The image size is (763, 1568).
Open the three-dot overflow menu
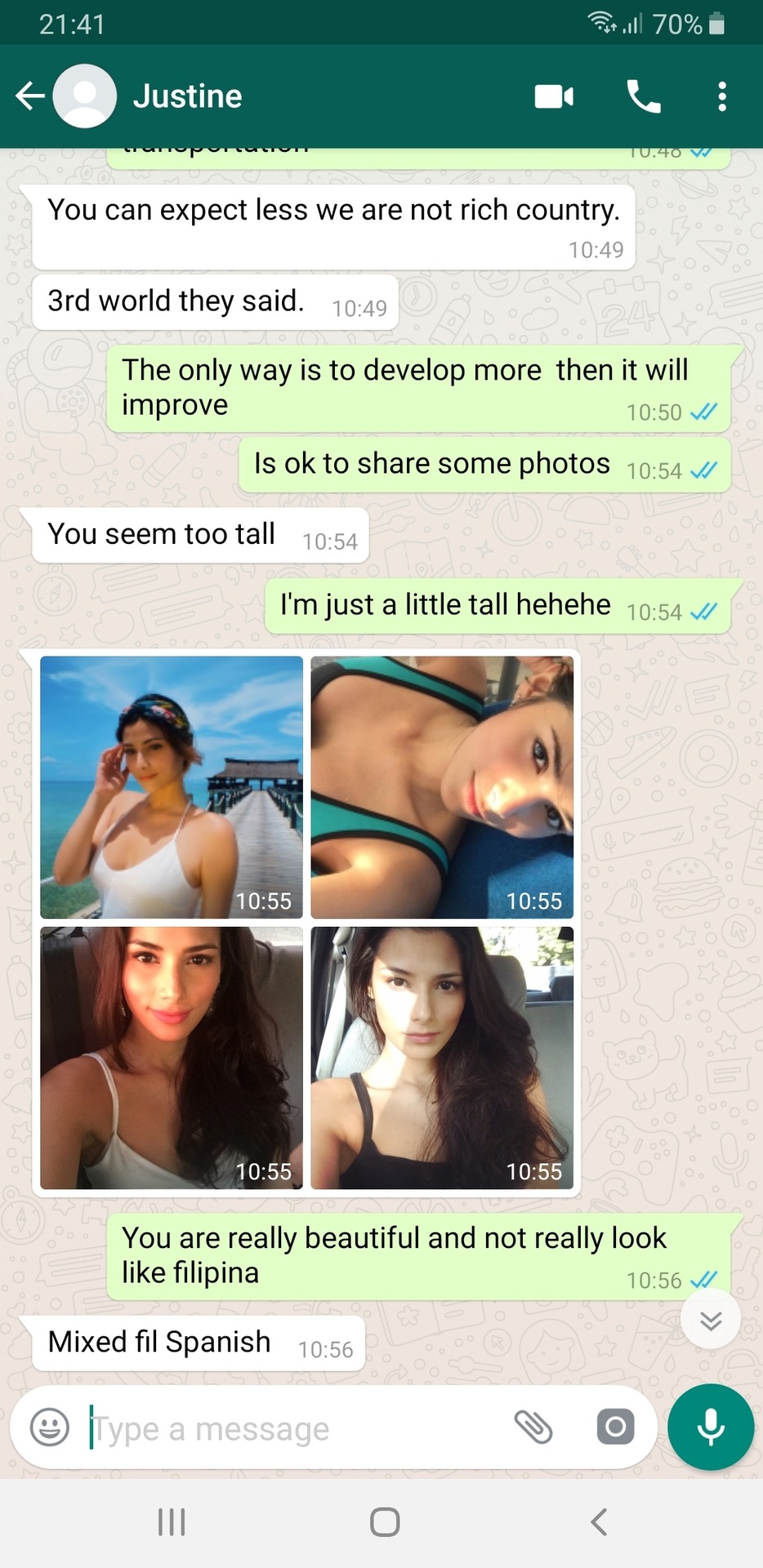pyautogui.click(x=721, y=96)
